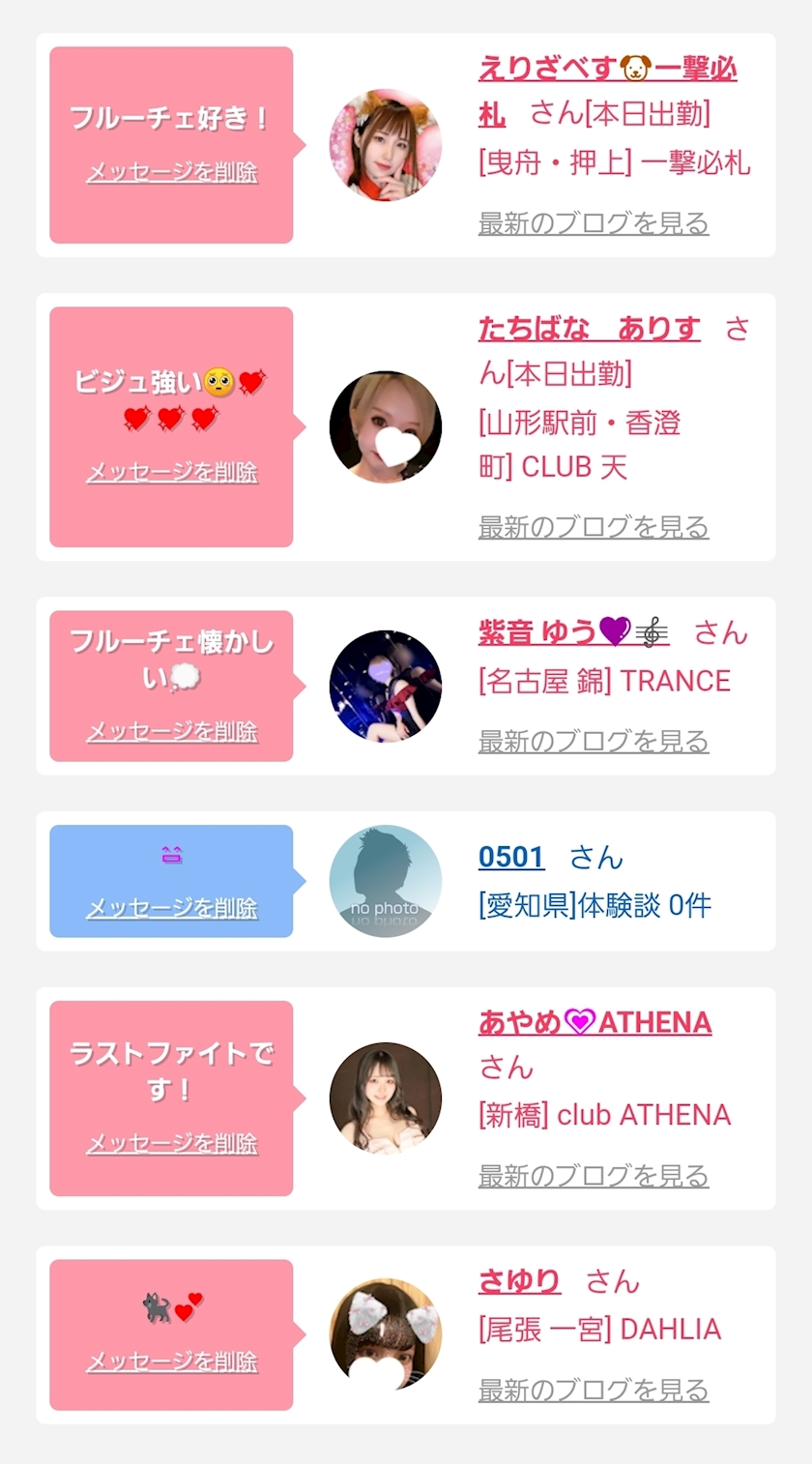Delete the フルーチェ懐かしい message
Screen dimensions: 812x1464
tap(172, 731)
